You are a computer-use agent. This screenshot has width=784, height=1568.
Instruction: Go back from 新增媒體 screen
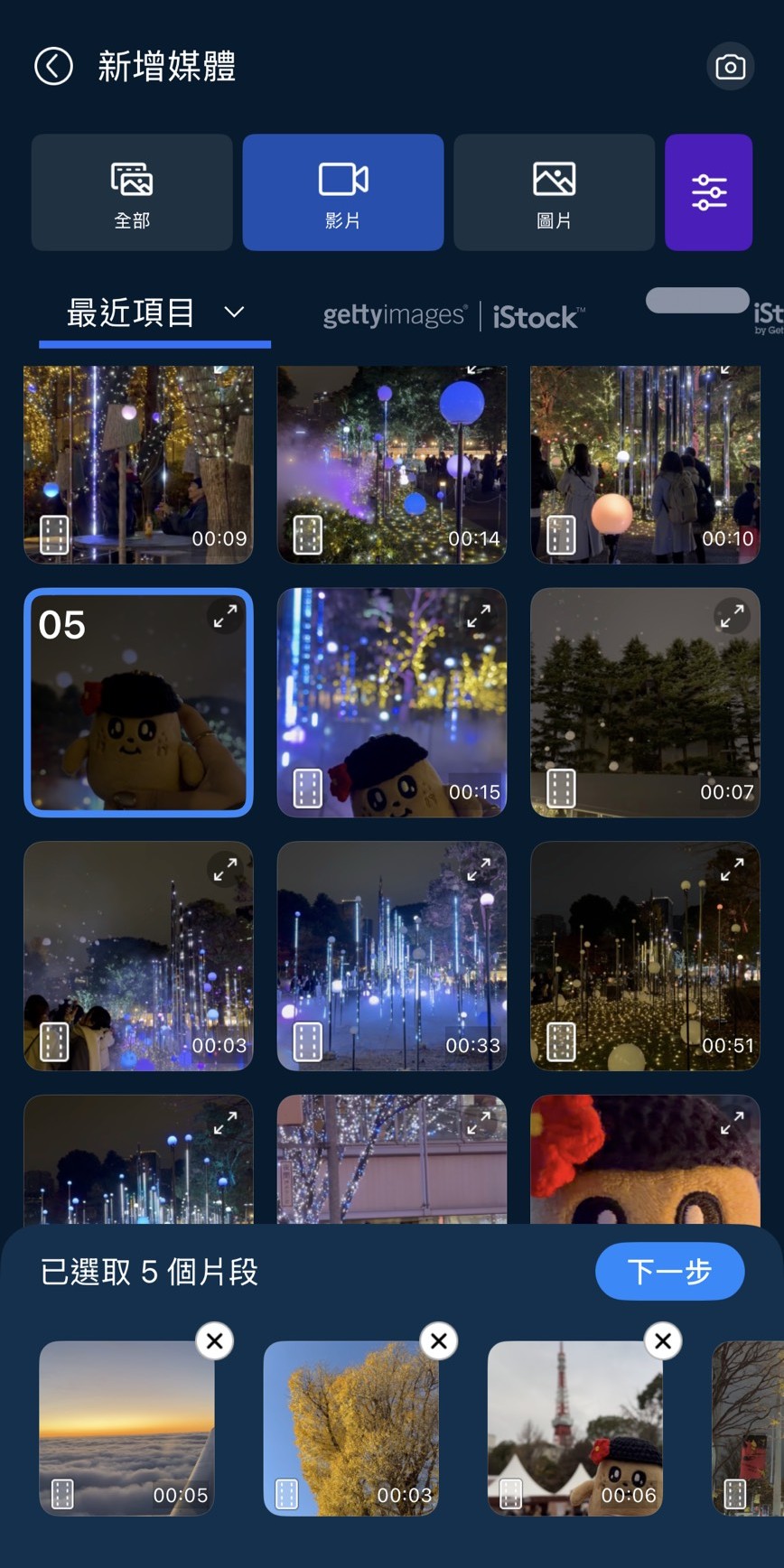coord(53,66)
